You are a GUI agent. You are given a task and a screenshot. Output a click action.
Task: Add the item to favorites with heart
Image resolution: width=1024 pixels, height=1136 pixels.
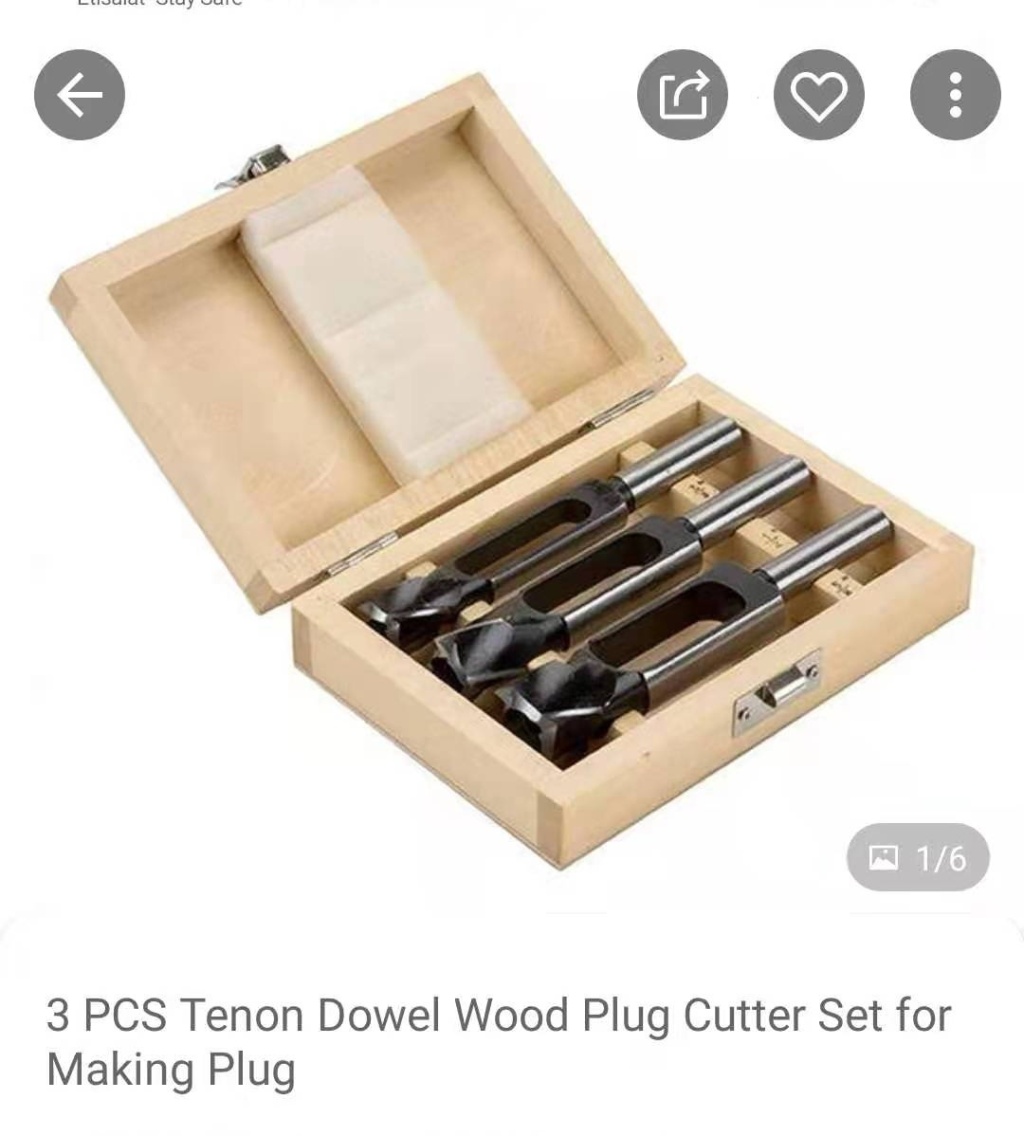[819, 95]
